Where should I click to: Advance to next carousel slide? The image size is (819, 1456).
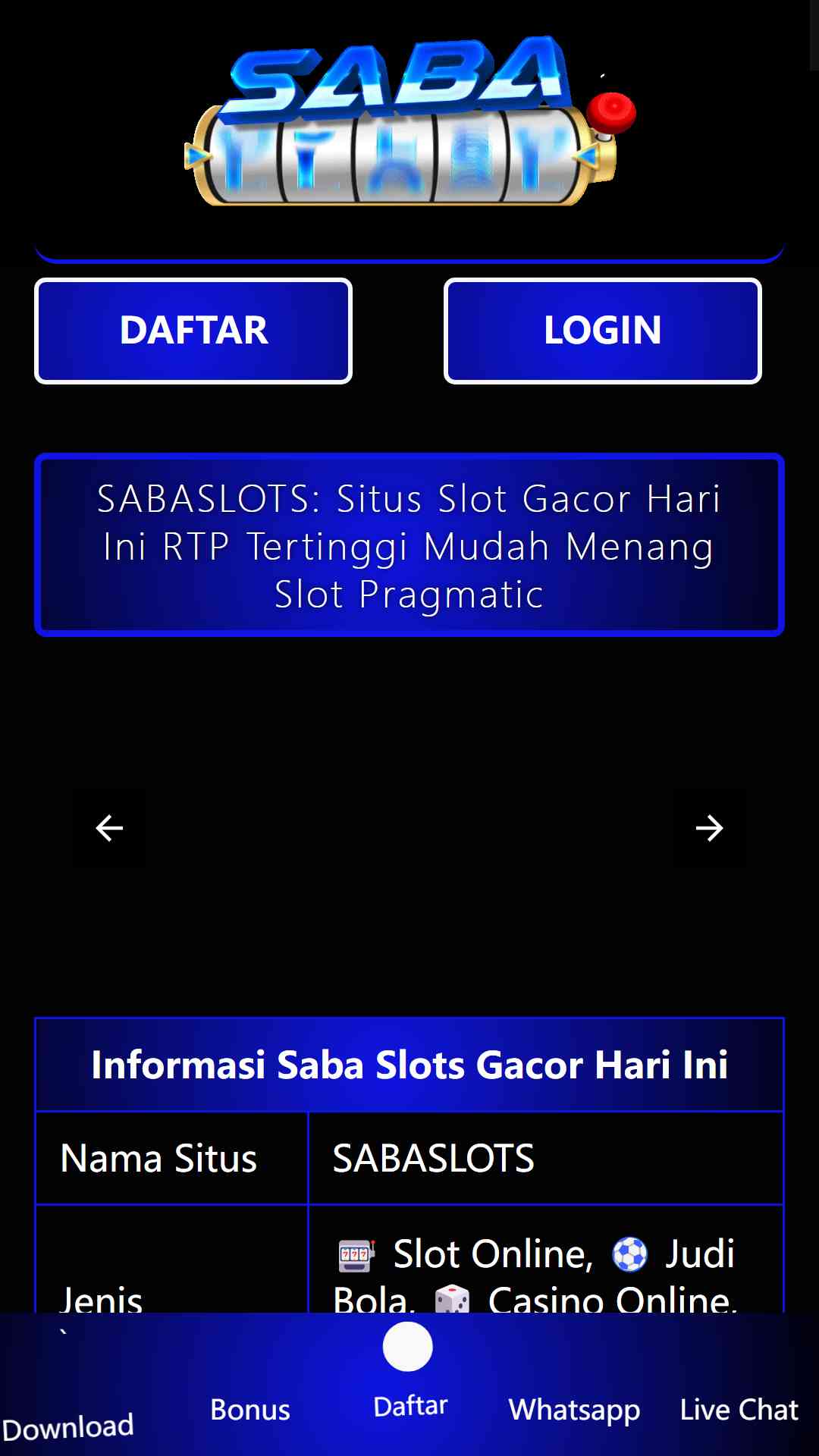click(710, 828)
